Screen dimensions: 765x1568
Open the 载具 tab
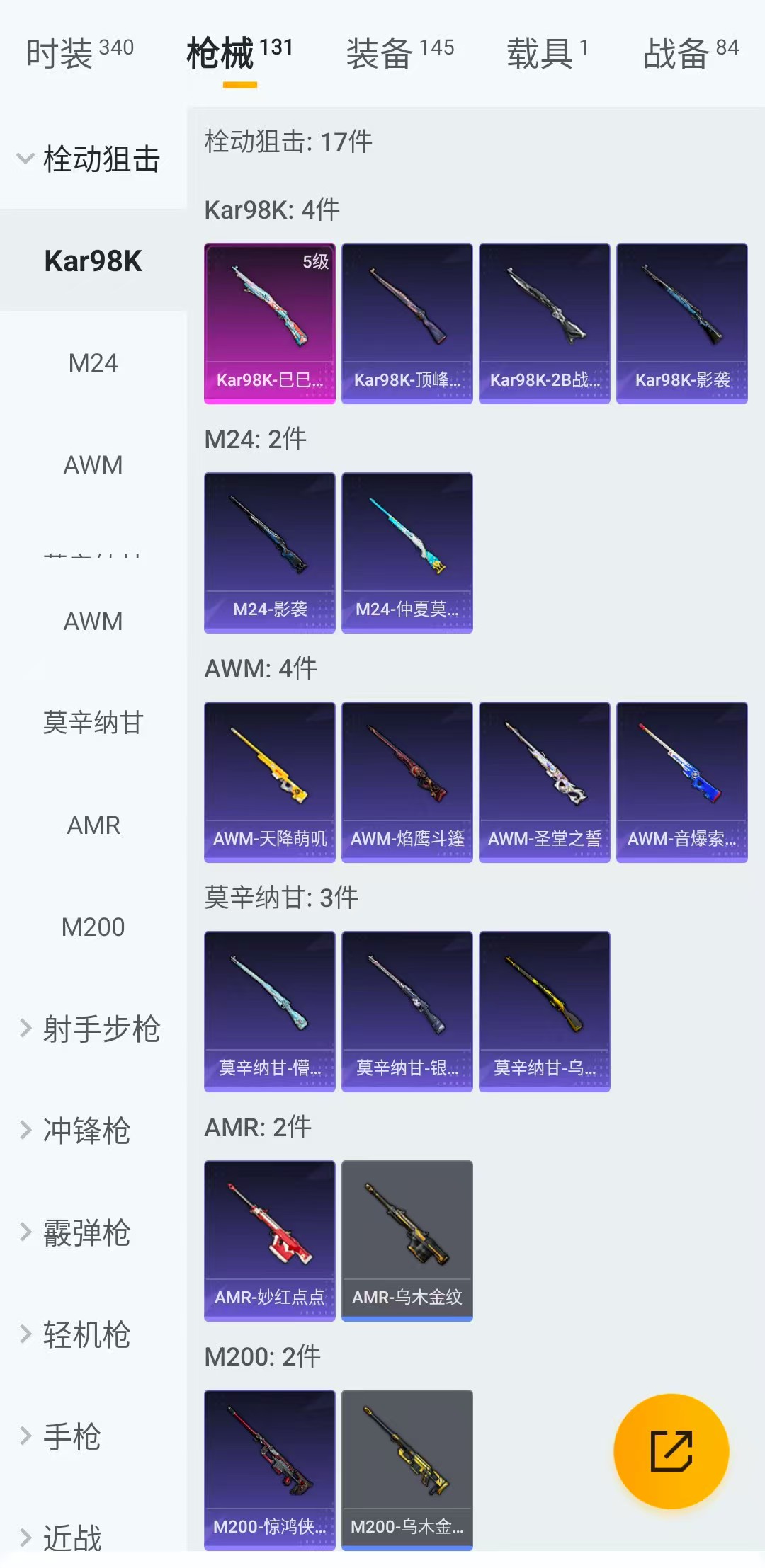[x=547, y=53]
